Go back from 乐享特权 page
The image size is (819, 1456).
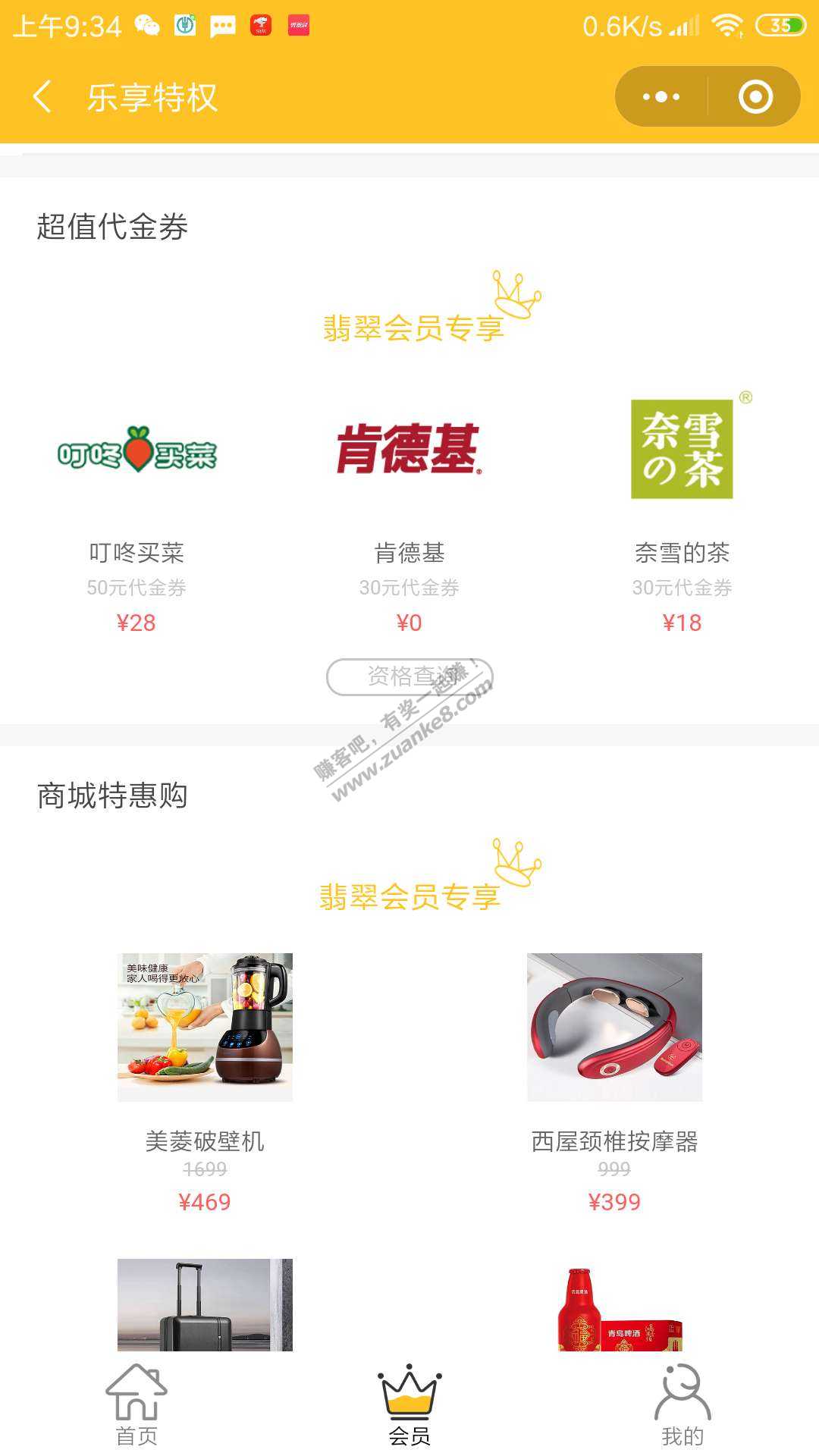point(42,97)
